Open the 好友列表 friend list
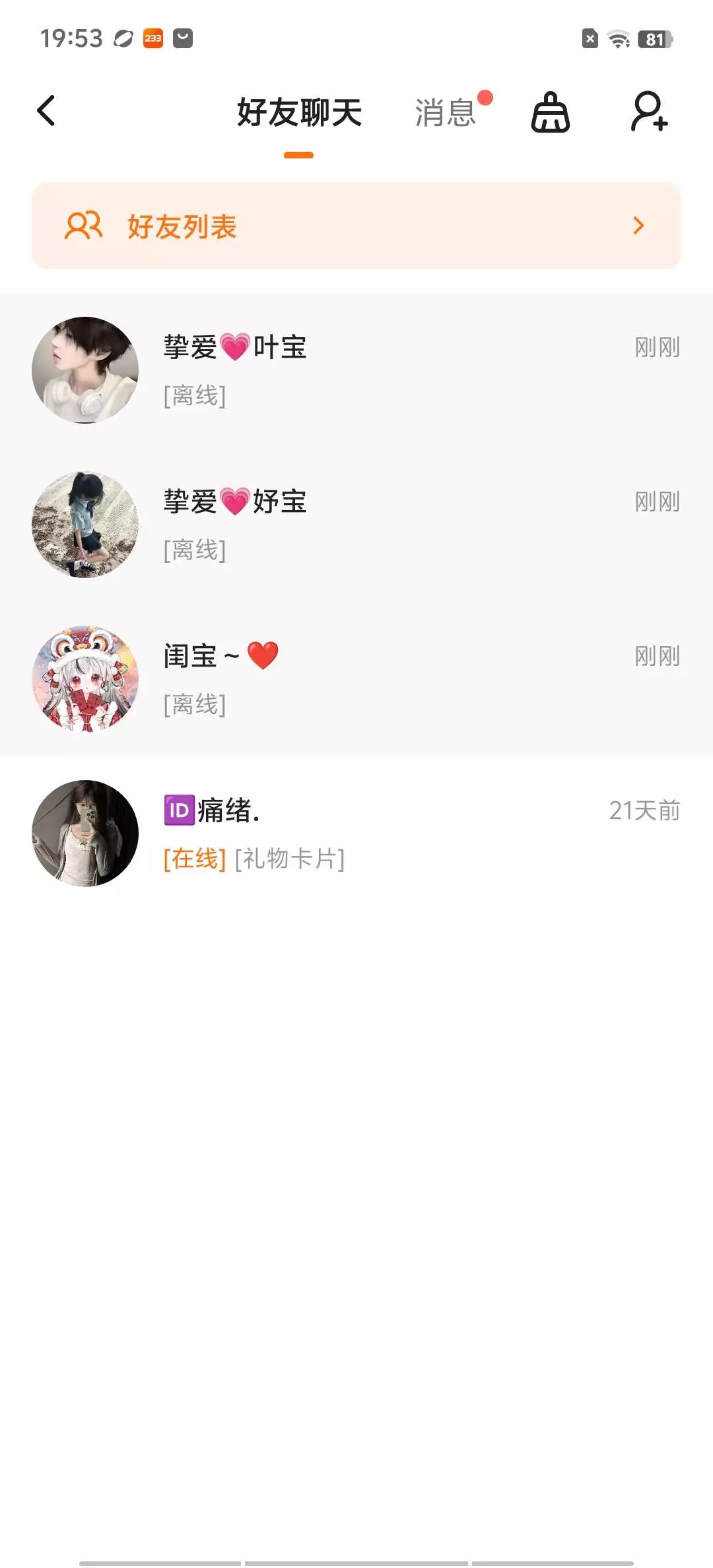 356,226
